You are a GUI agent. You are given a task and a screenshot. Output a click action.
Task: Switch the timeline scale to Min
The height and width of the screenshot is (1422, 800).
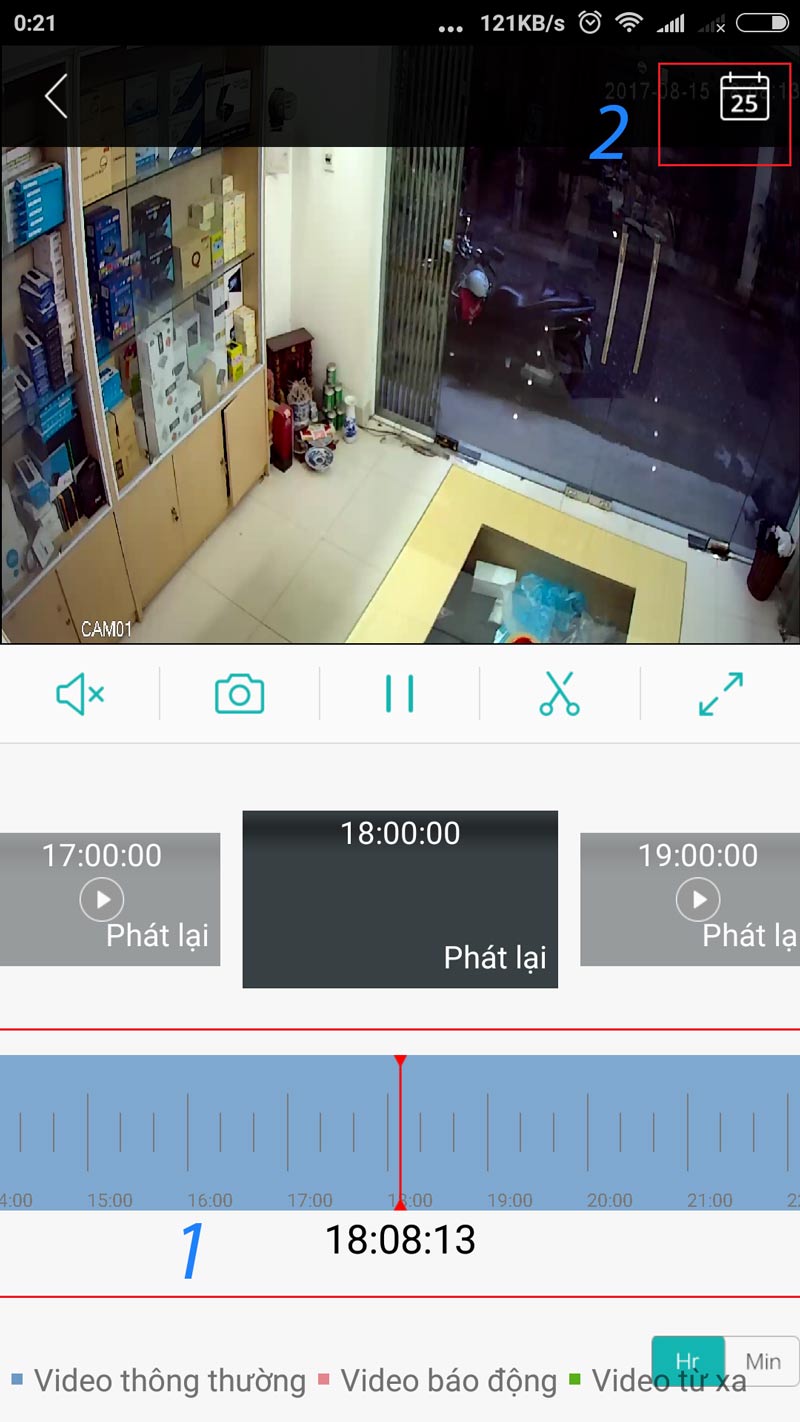tap(763, 1361)
